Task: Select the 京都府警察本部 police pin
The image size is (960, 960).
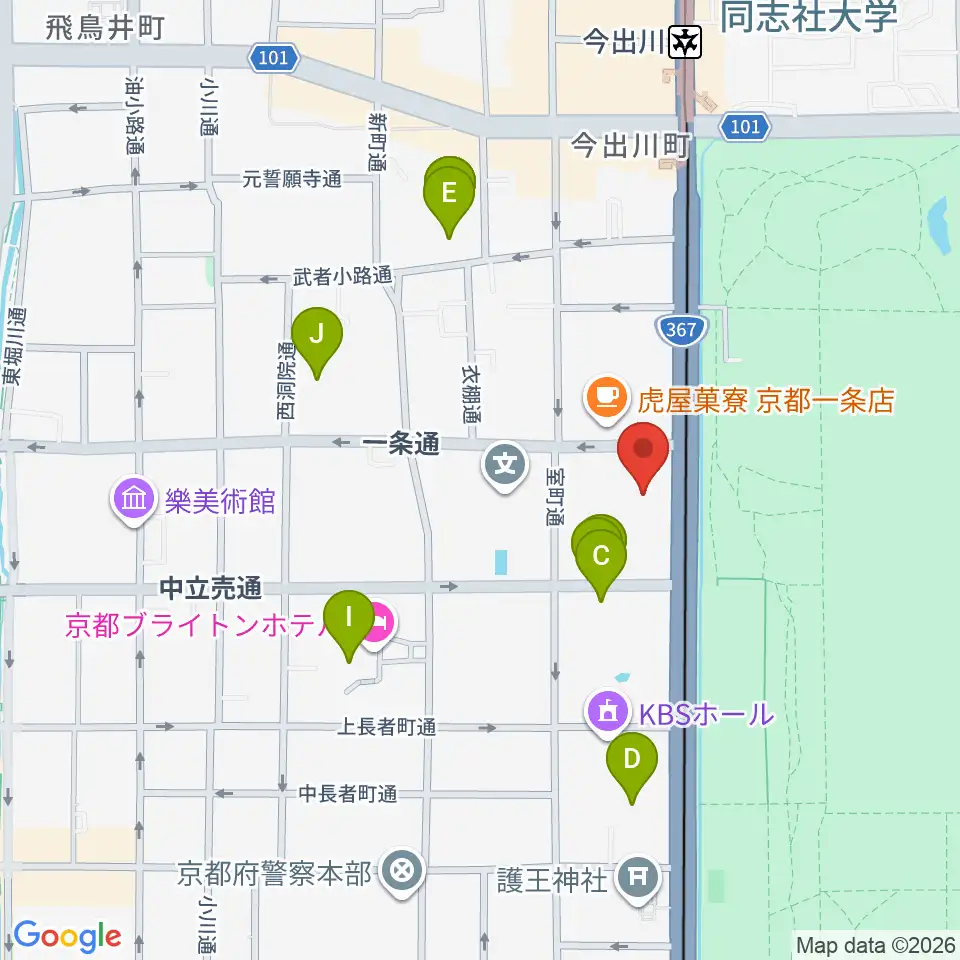Action: 402,871
